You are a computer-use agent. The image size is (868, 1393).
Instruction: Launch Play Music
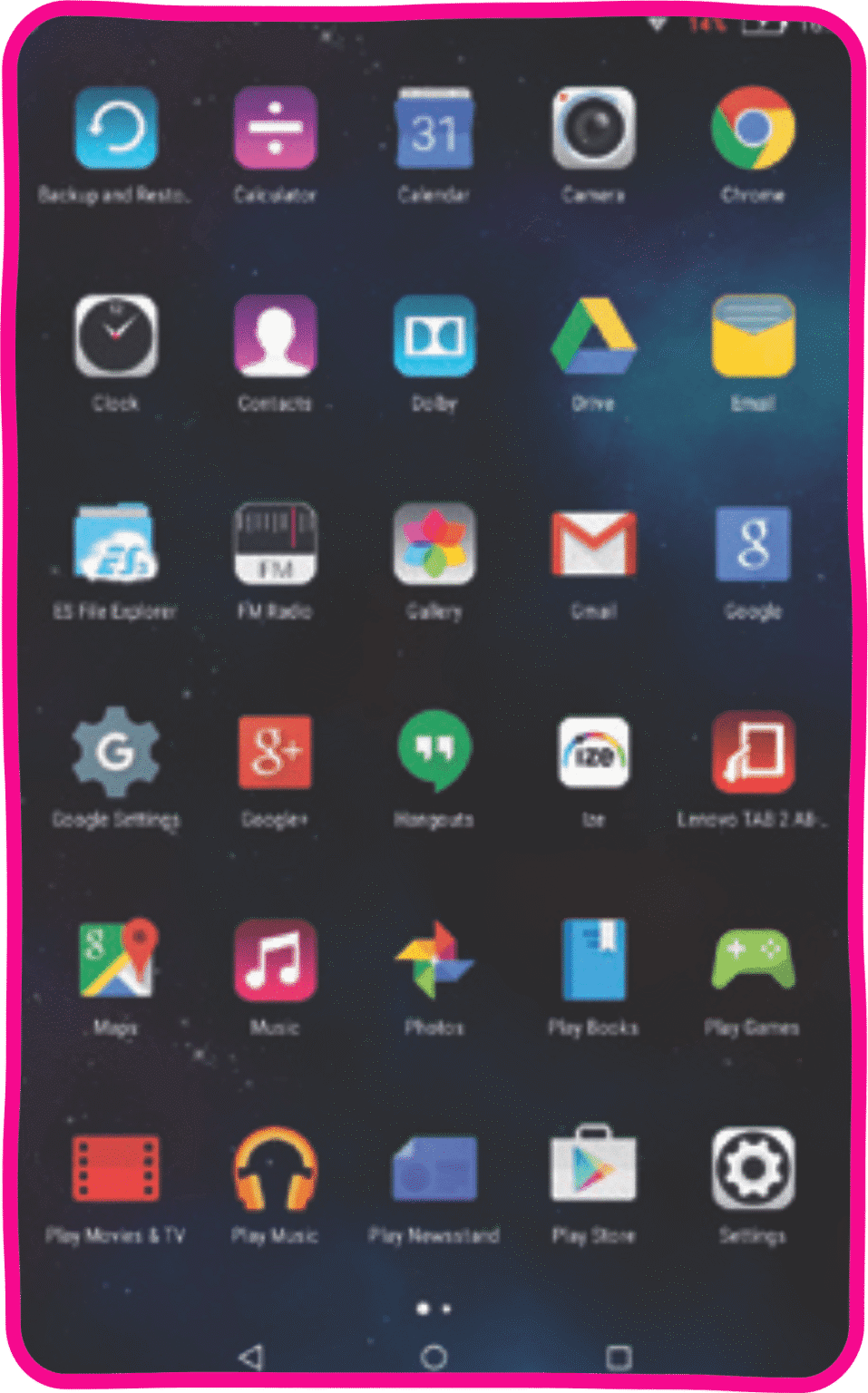(275, 1168)
